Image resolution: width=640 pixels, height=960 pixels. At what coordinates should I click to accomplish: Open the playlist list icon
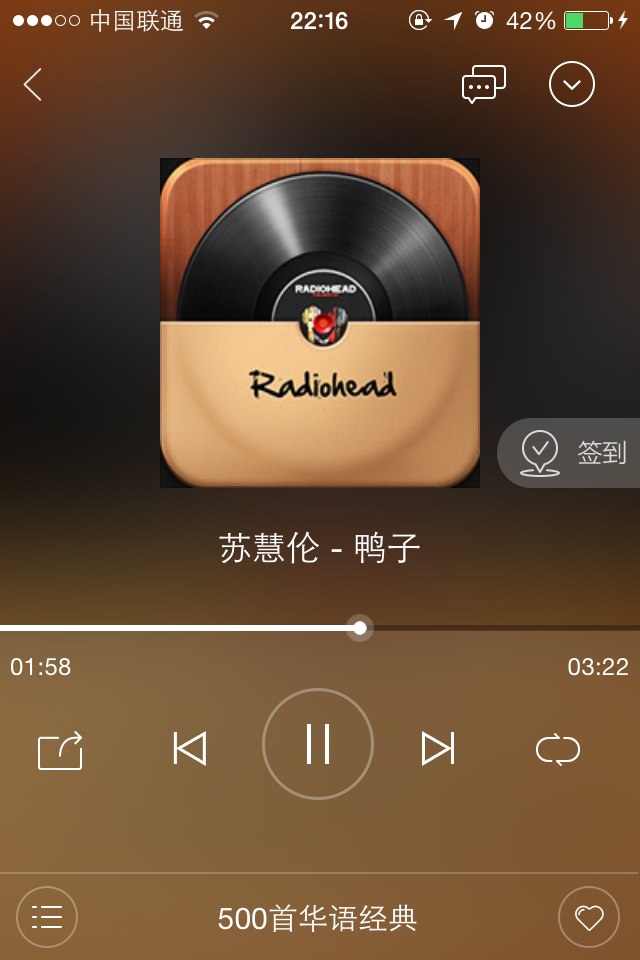[47, 917]
